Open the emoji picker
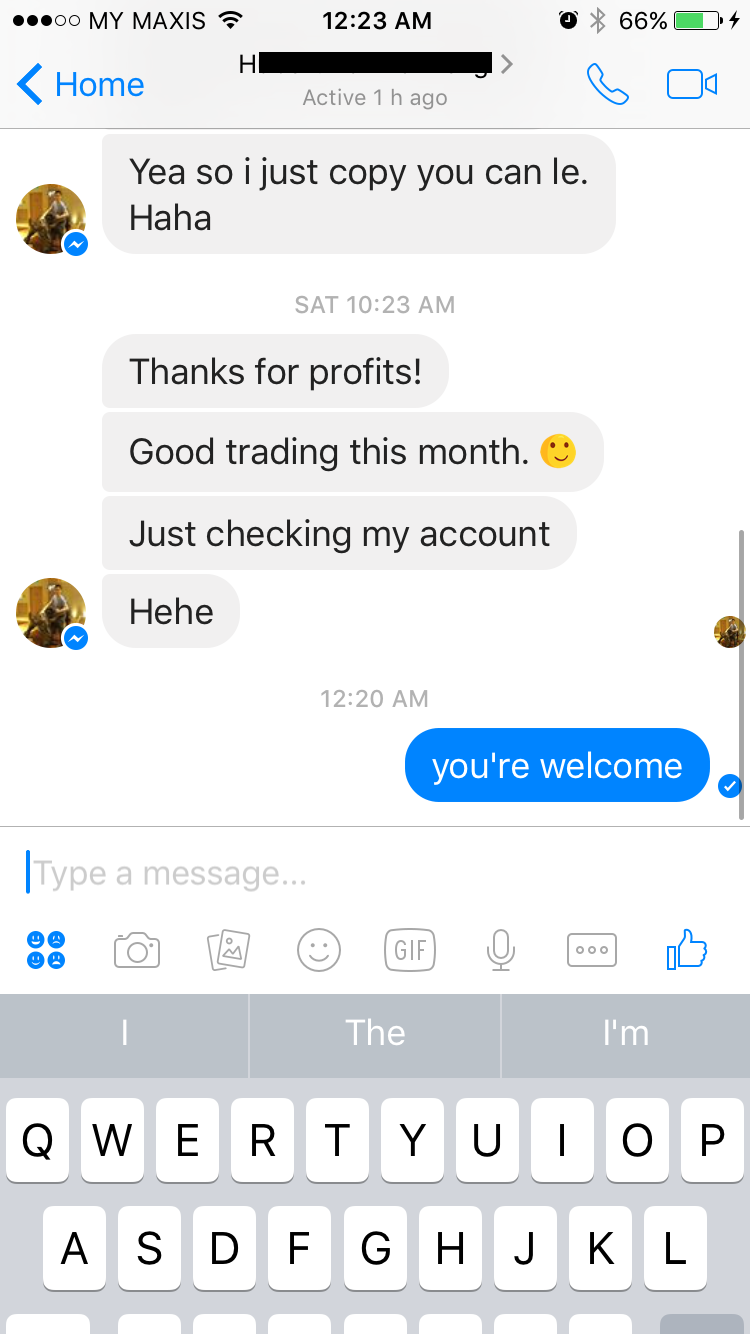Viewport: 750px width, 1334px height. (x=319, y=949)
